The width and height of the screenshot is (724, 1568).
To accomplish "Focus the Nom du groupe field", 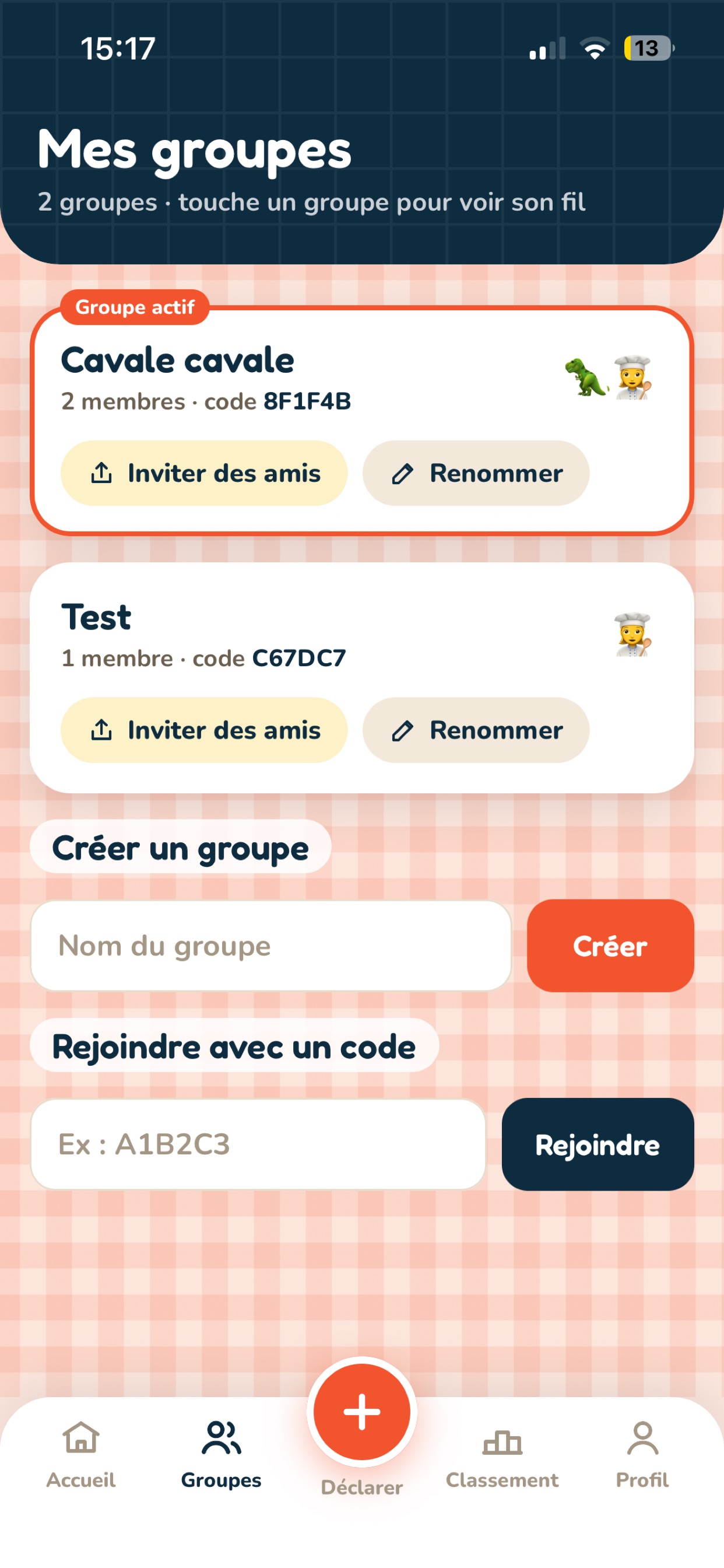I will pos(270,946).
